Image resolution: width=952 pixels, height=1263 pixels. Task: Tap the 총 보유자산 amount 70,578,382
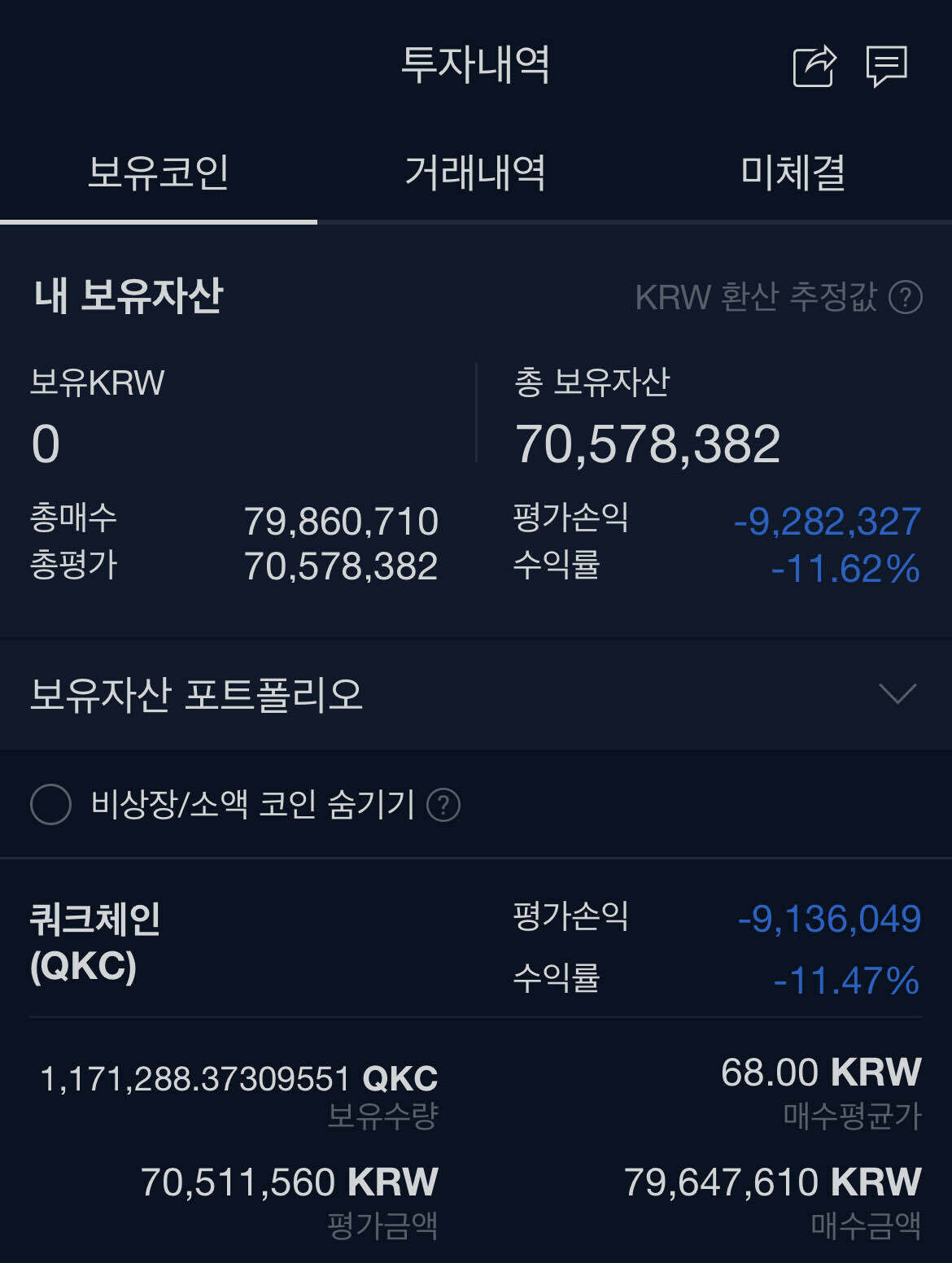click(647, 442)
